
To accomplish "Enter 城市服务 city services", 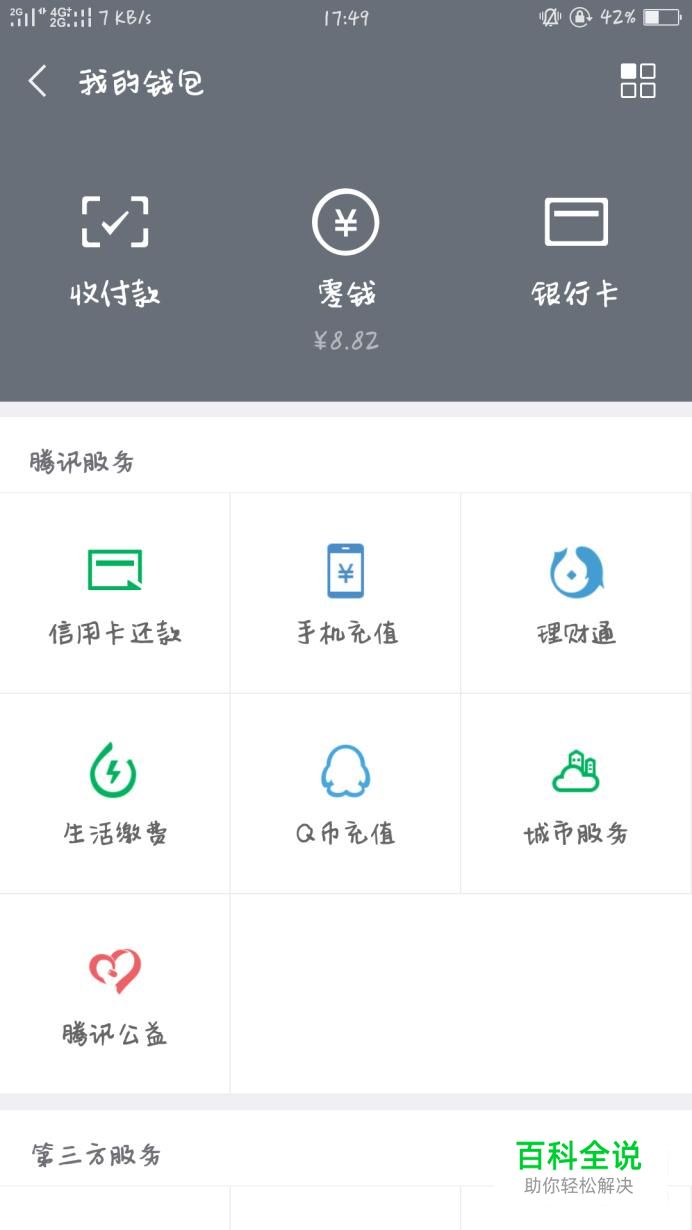I will point(576,794).
